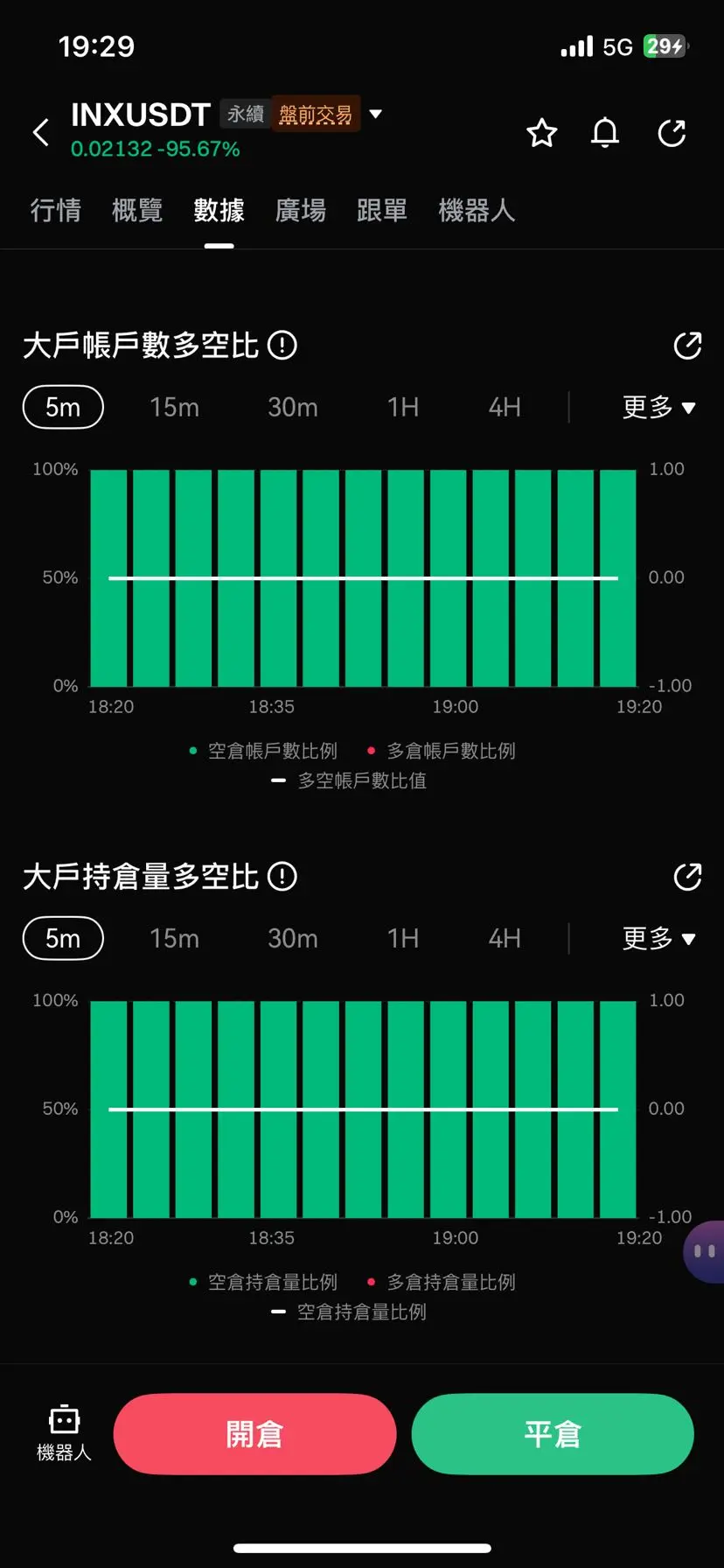724x1568 pixels.
Task: Select the 機器人 bot icon at bottom left
Action: click(x=62, y=1433)
